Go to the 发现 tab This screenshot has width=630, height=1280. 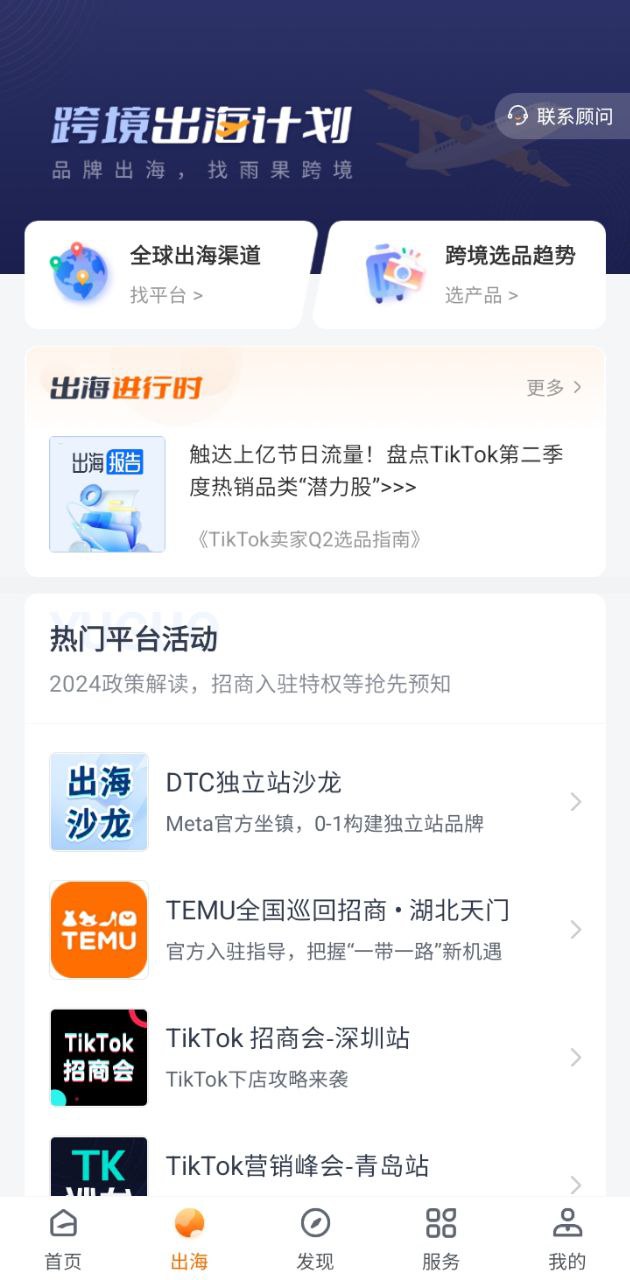click(315, 1239)
